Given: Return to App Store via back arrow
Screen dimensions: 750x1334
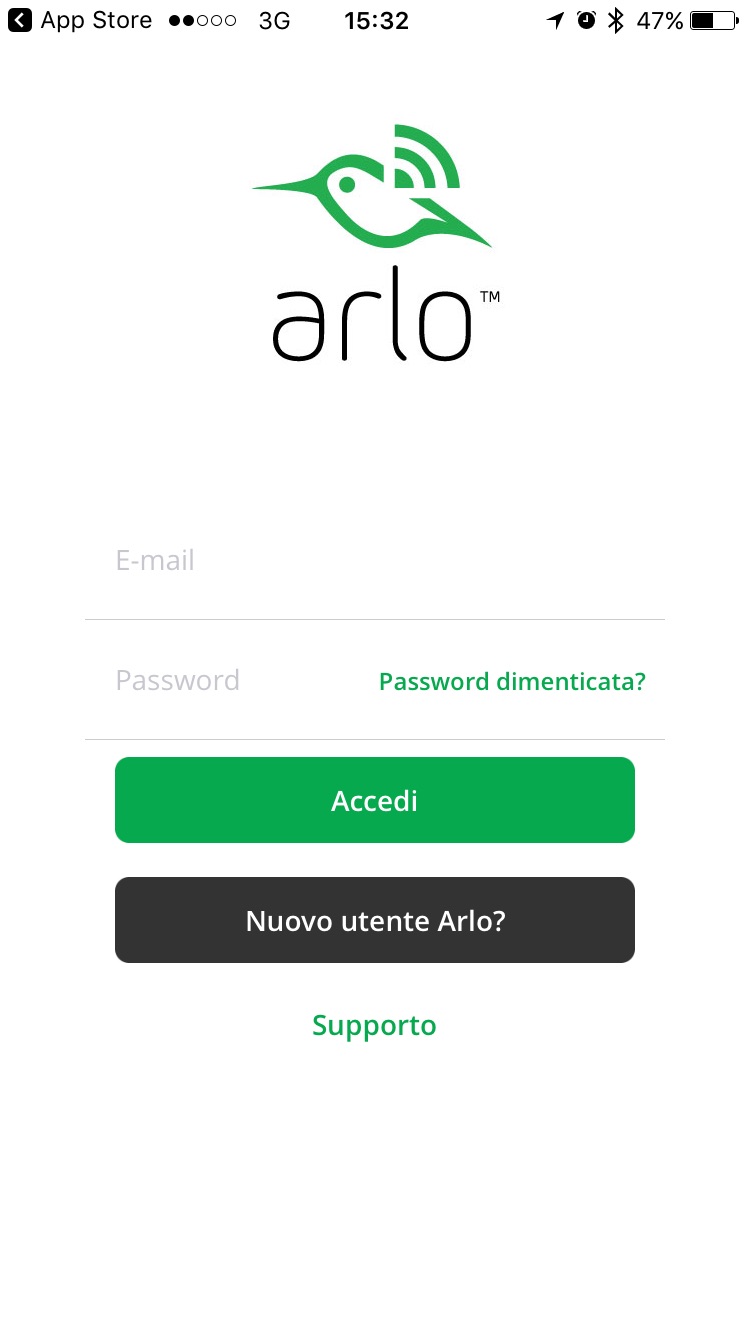Looking at the screenshot, I should click(20, 20).
